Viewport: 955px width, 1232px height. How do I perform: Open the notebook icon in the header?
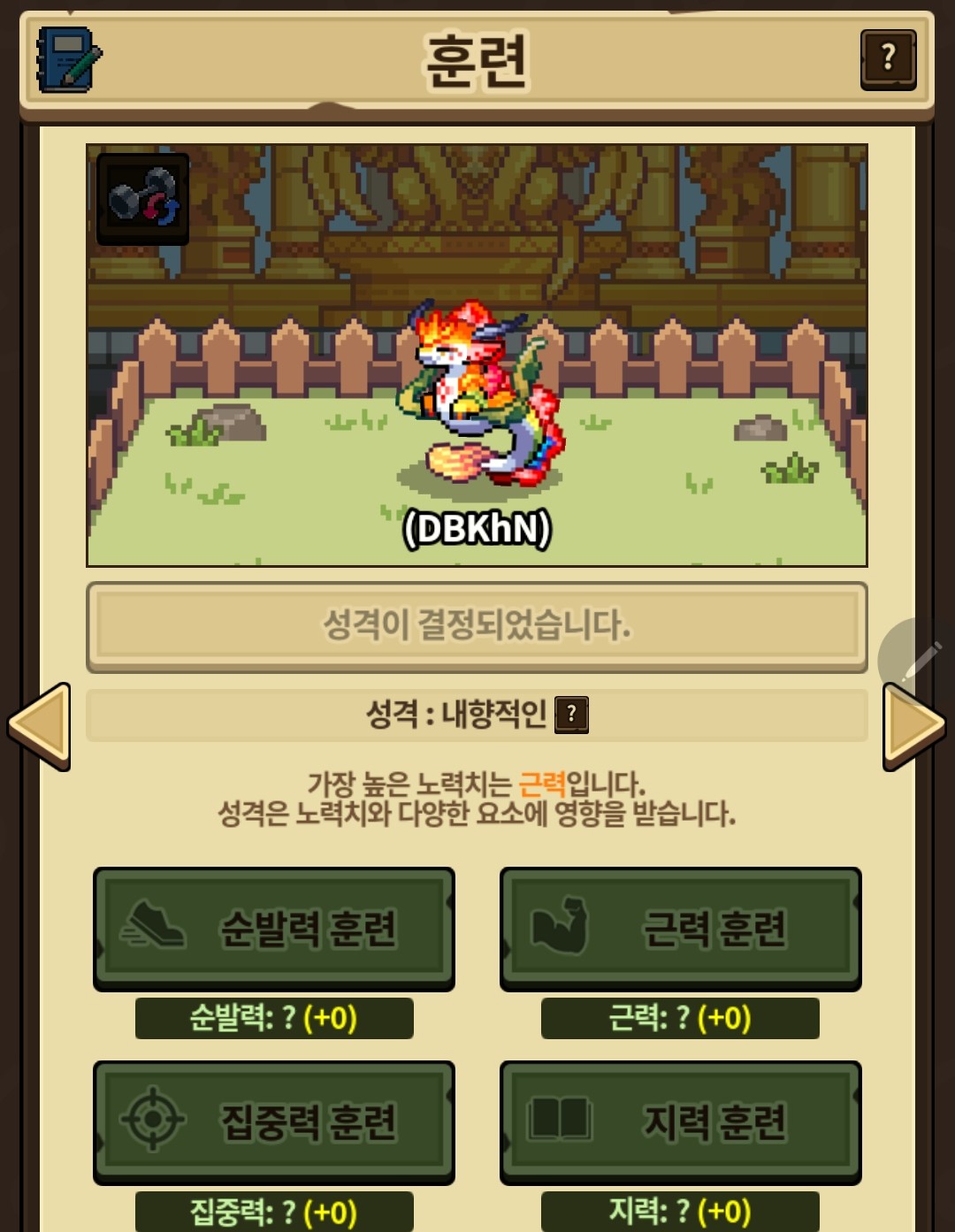pos(69,59)
